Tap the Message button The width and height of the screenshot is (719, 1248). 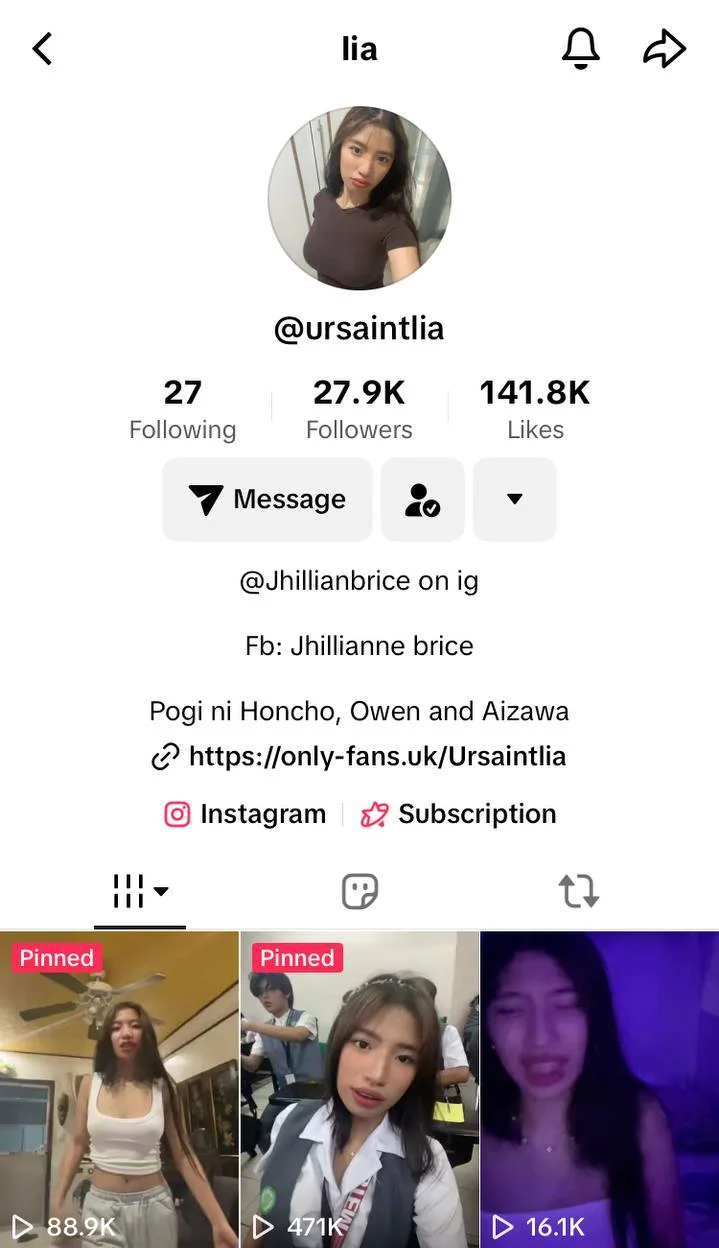[267, 499]
